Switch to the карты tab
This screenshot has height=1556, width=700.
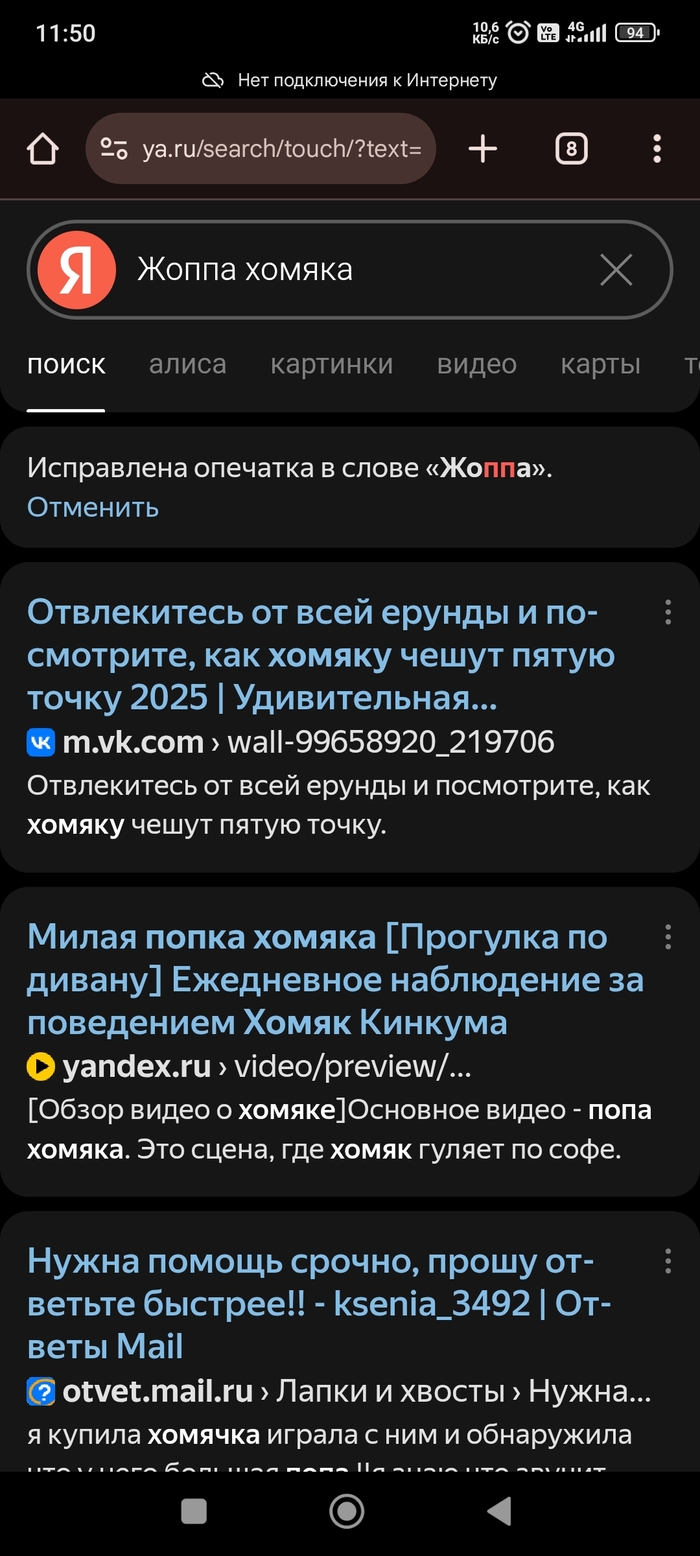[600, 364]
